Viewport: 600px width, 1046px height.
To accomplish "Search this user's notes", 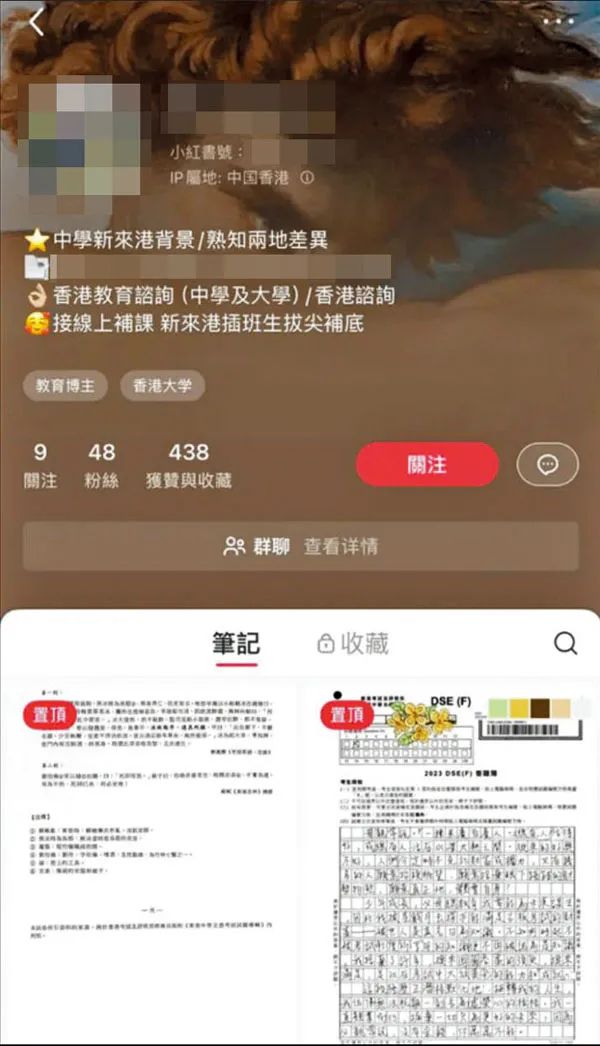I will [565, 643].
